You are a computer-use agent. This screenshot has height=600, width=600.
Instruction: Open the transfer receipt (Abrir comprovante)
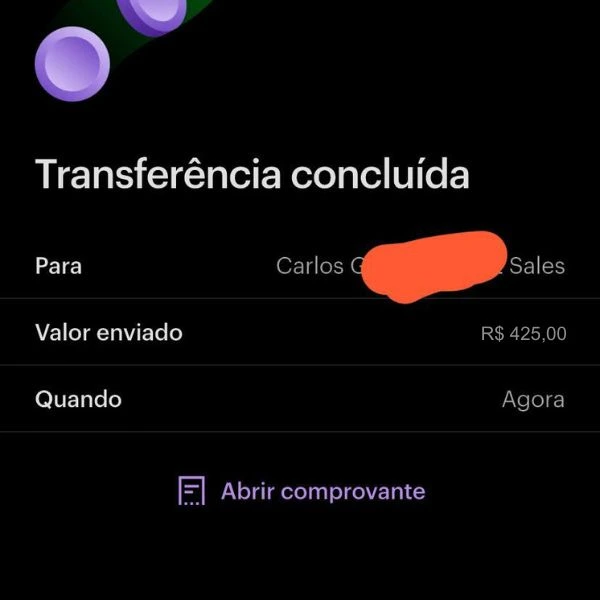point(303,491)
